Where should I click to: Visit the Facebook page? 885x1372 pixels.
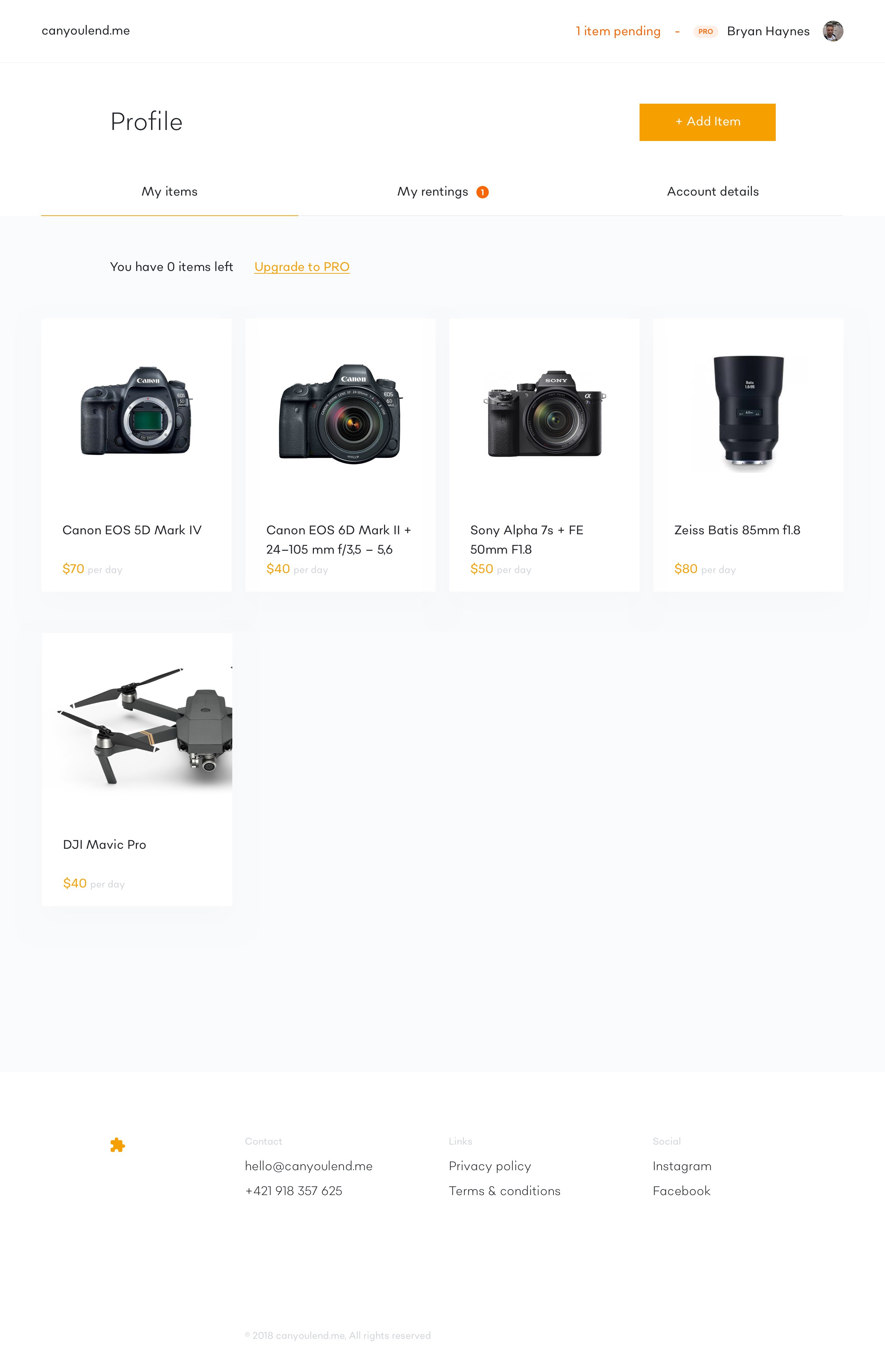pos(681,1191)
